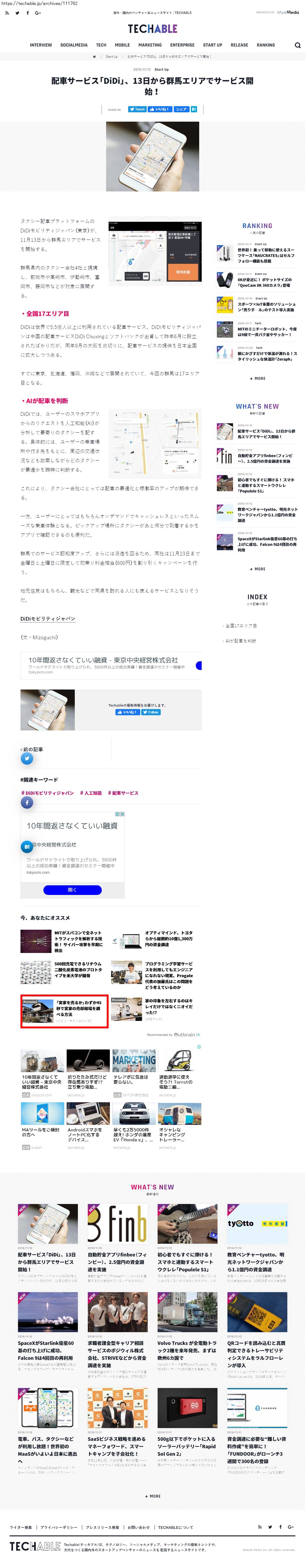This screenshot has width=305, height=1568.
Task: Share the article with the Tweet button
Action: tap(137, 110)
